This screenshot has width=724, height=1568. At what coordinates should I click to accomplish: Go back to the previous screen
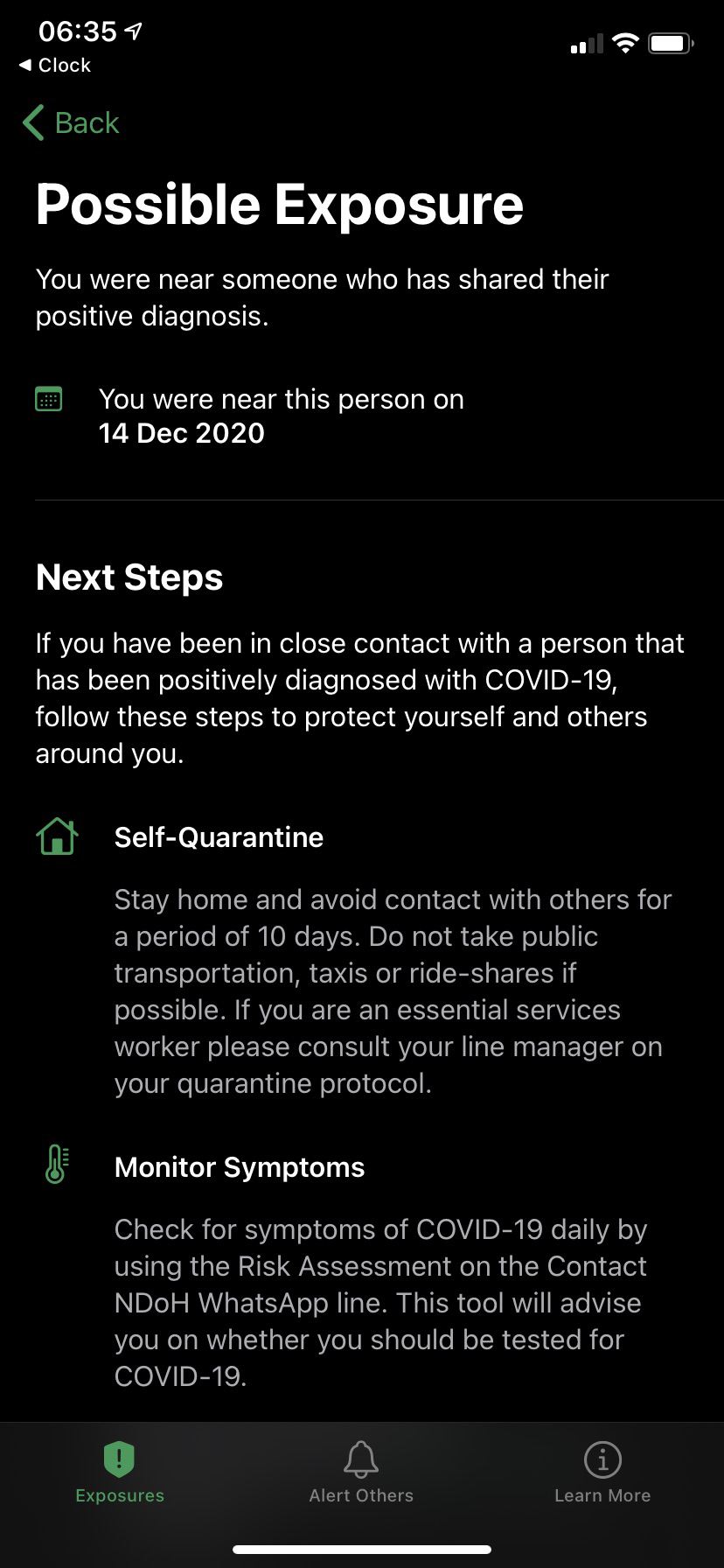pos(72,123)
